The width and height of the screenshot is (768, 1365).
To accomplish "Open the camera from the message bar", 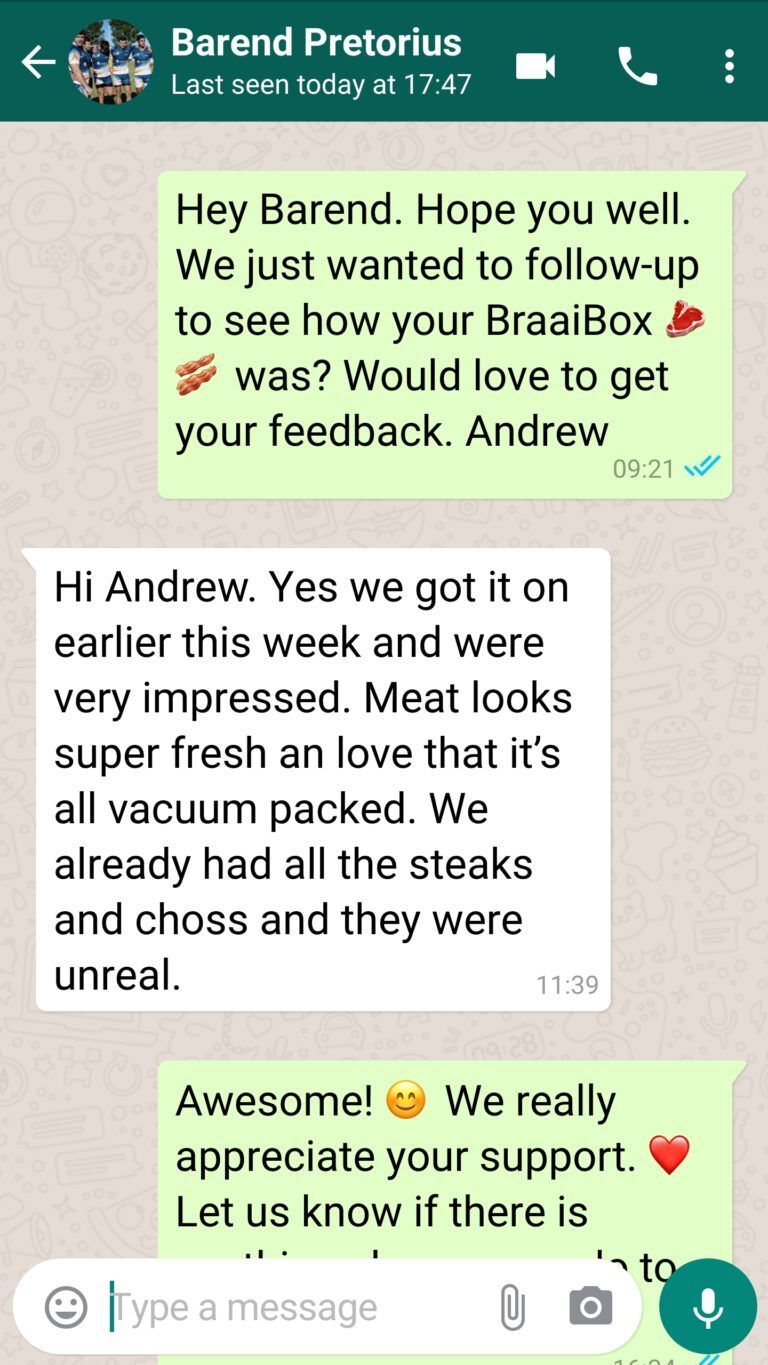I will point(590,1307).
